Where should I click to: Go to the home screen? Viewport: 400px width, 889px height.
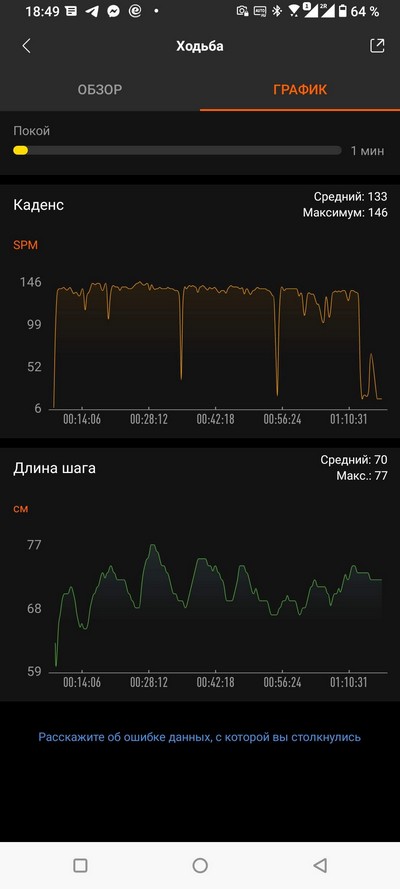click(x=200, y=865)
